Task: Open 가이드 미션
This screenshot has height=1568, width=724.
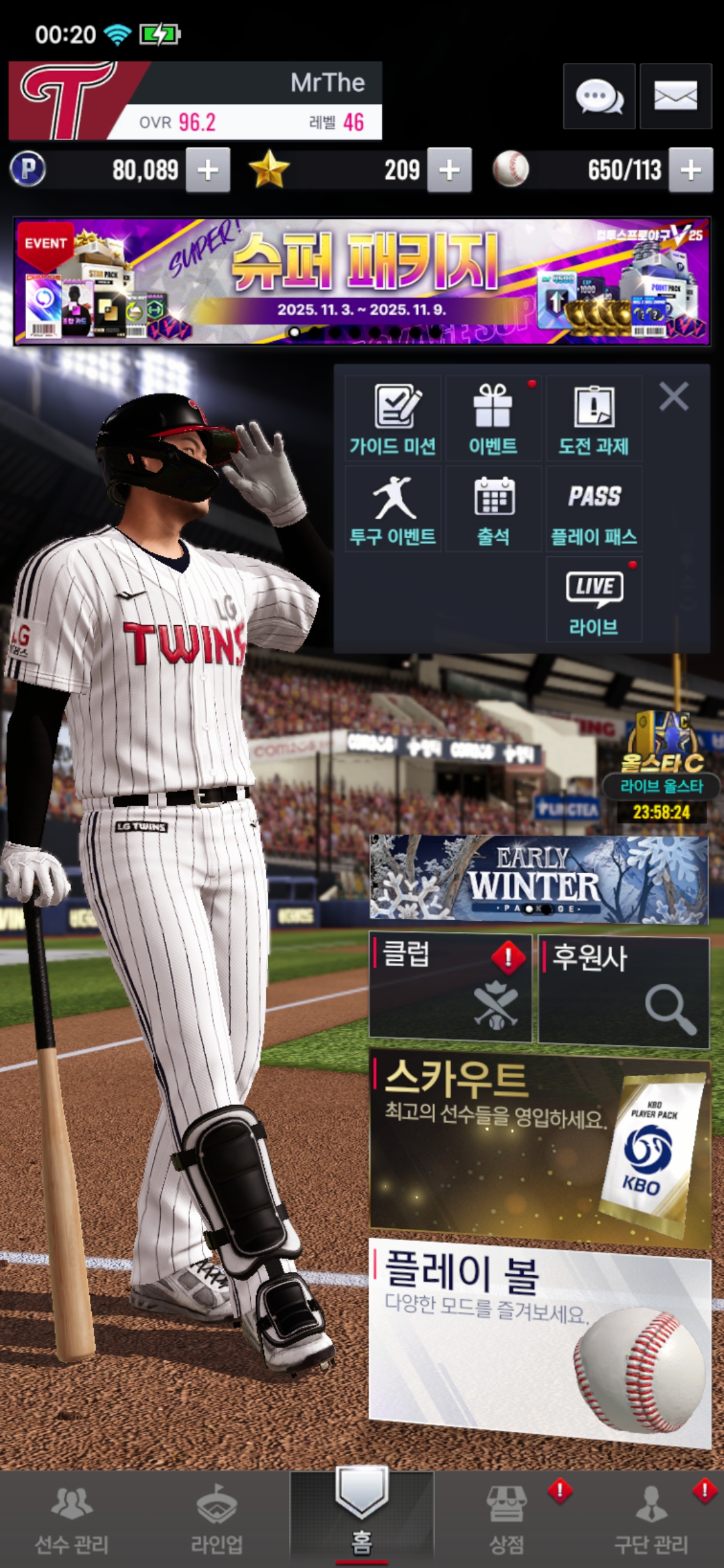Action: (394, 419)
